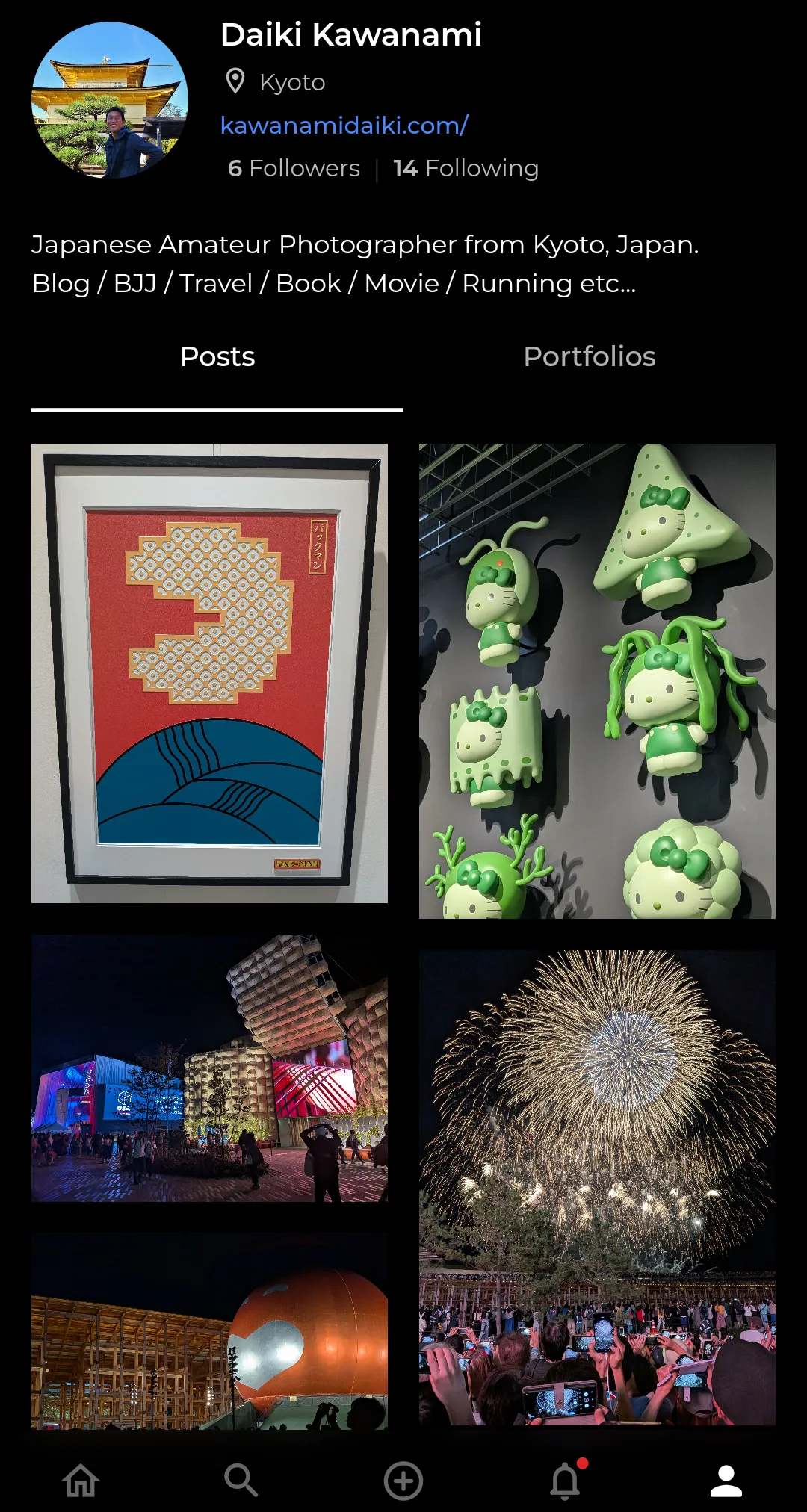View the 14 Following list

[x=466, y=168]
